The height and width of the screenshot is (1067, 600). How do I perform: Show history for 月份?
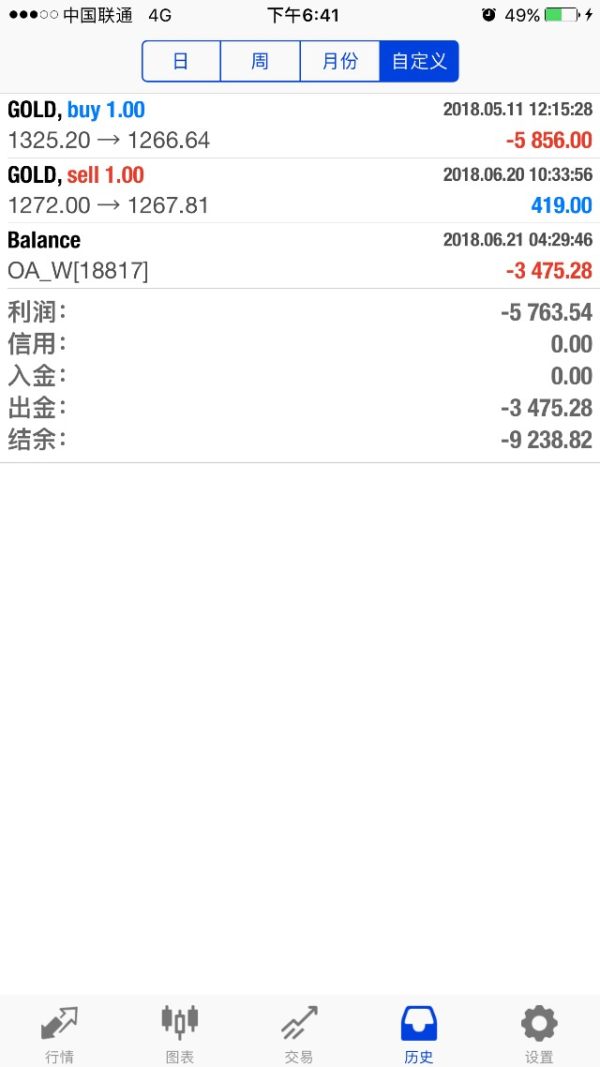pos(340,61)
